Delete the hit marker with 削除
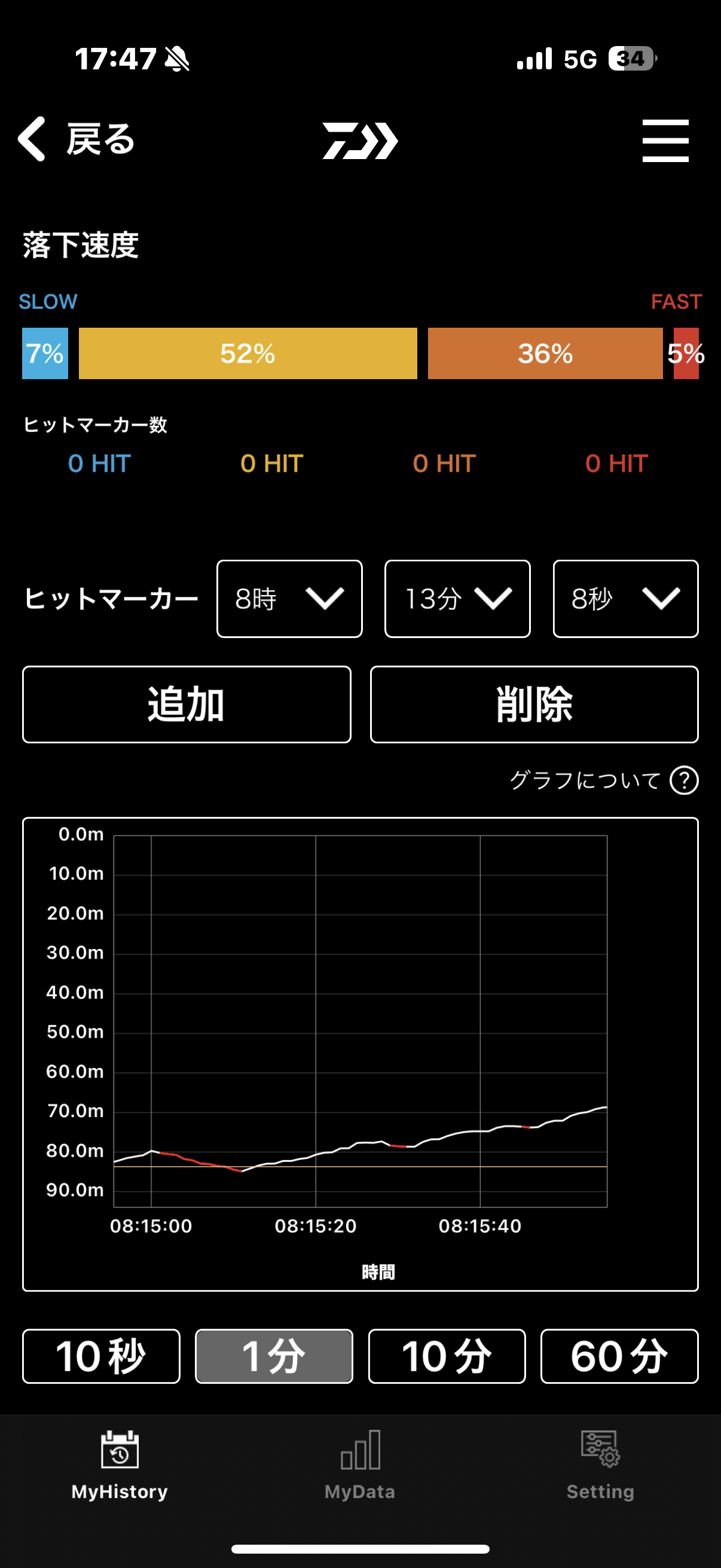Viewport: 721px width, 1568px height. tap(534, 704)
